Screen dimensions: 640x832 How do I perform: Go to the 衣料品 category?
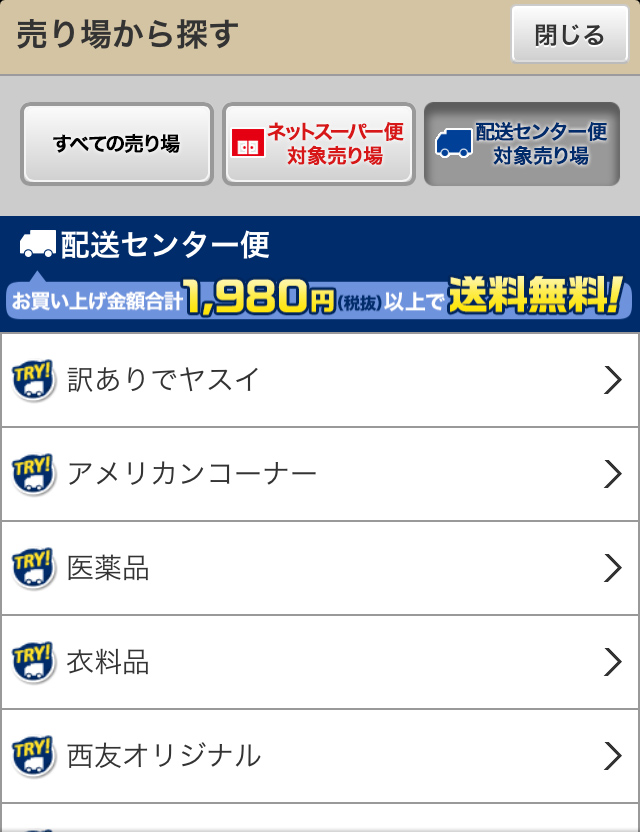click(320, 662)
